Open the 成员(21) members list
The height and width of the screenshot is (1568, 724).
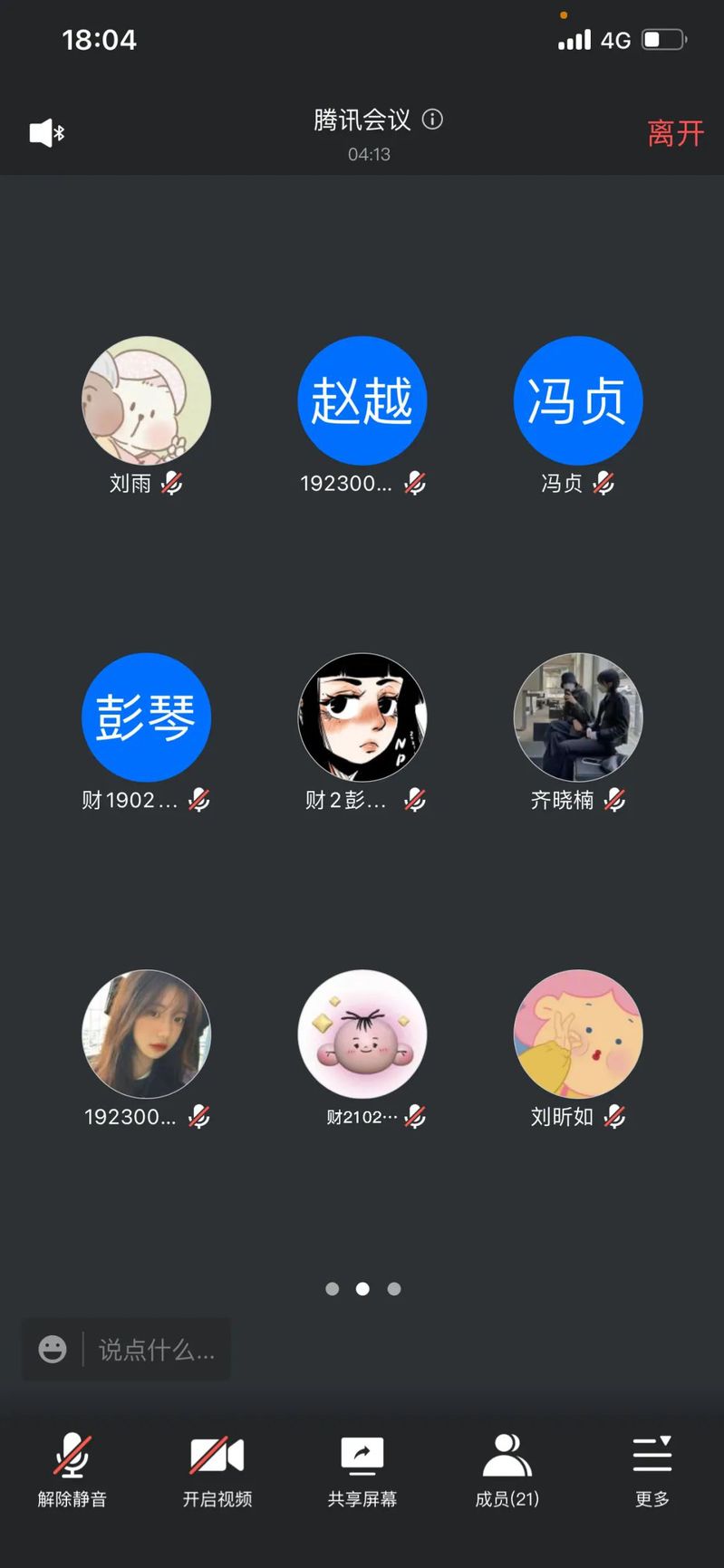point(507,1470)
